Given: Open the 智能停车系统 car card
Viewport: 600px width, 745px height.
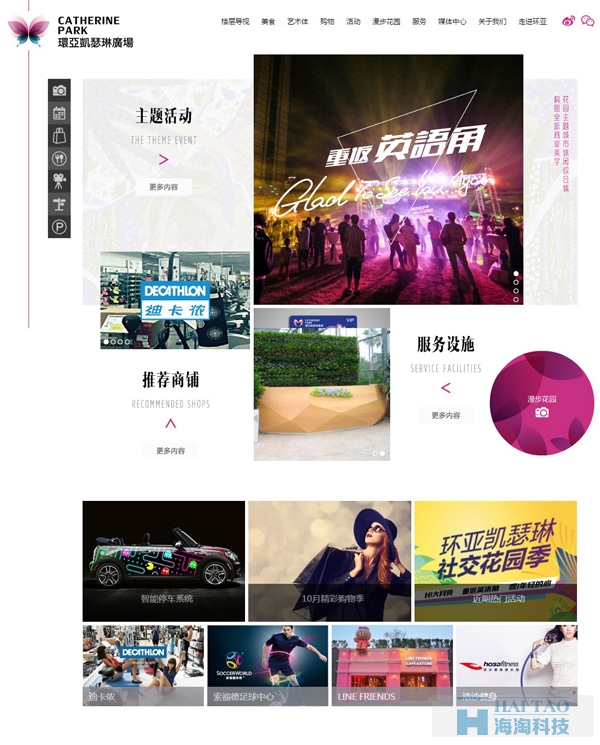Looking at the screenshot, I should [x=163, y=560].
